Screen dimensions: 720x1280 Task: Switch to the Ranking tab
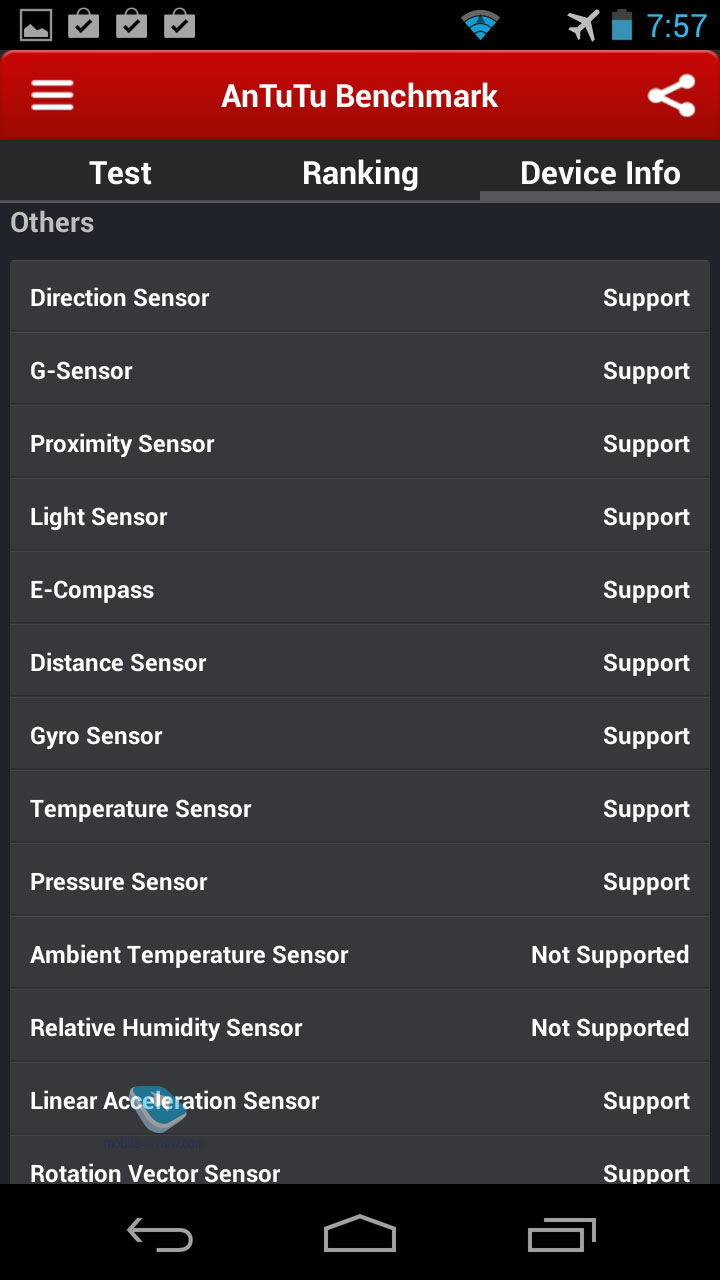click(x=360, y=172)
